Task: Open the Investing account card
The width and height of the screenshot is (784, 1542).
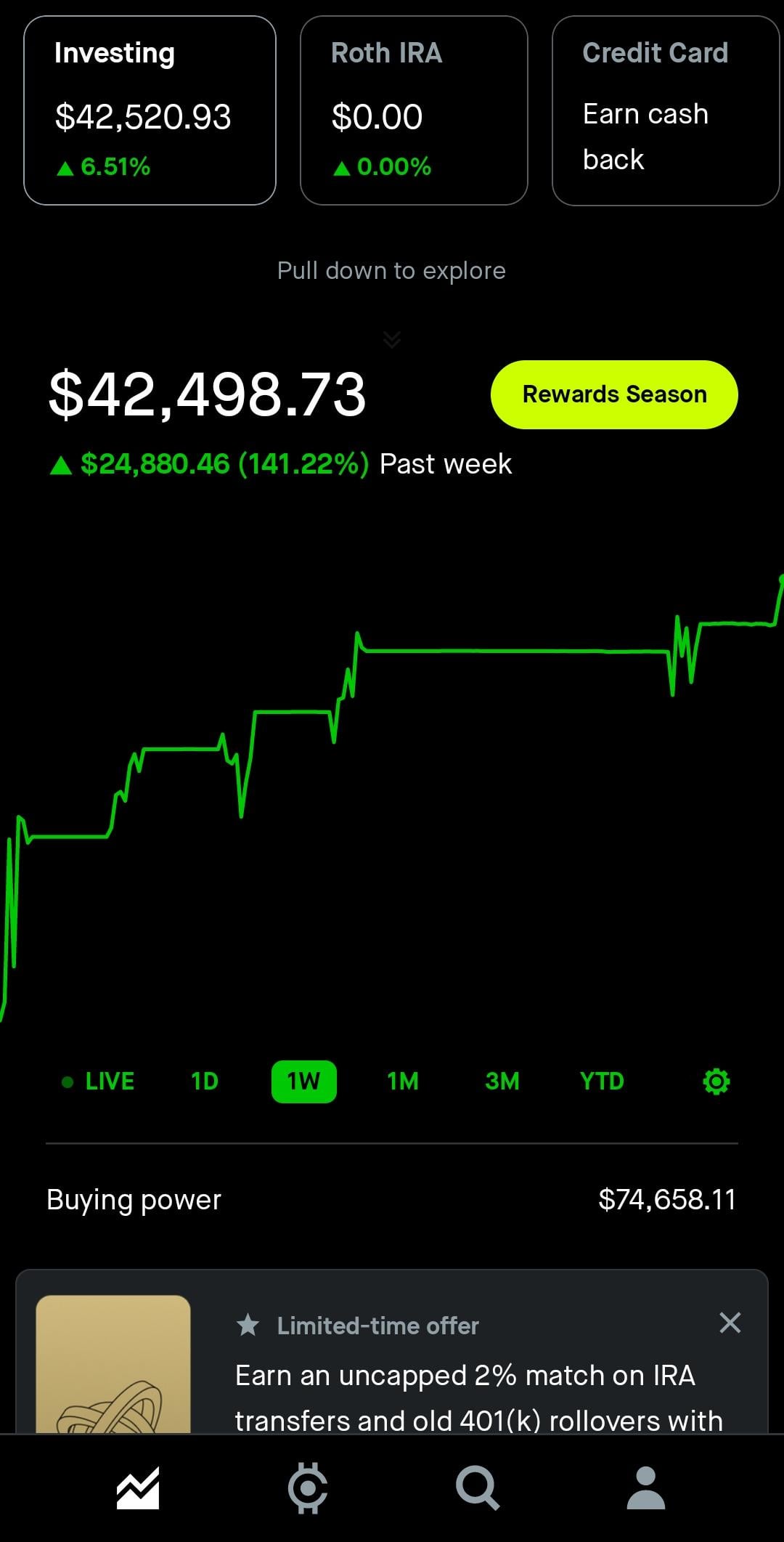Action: pyautogui.click(x=150, y=110)
